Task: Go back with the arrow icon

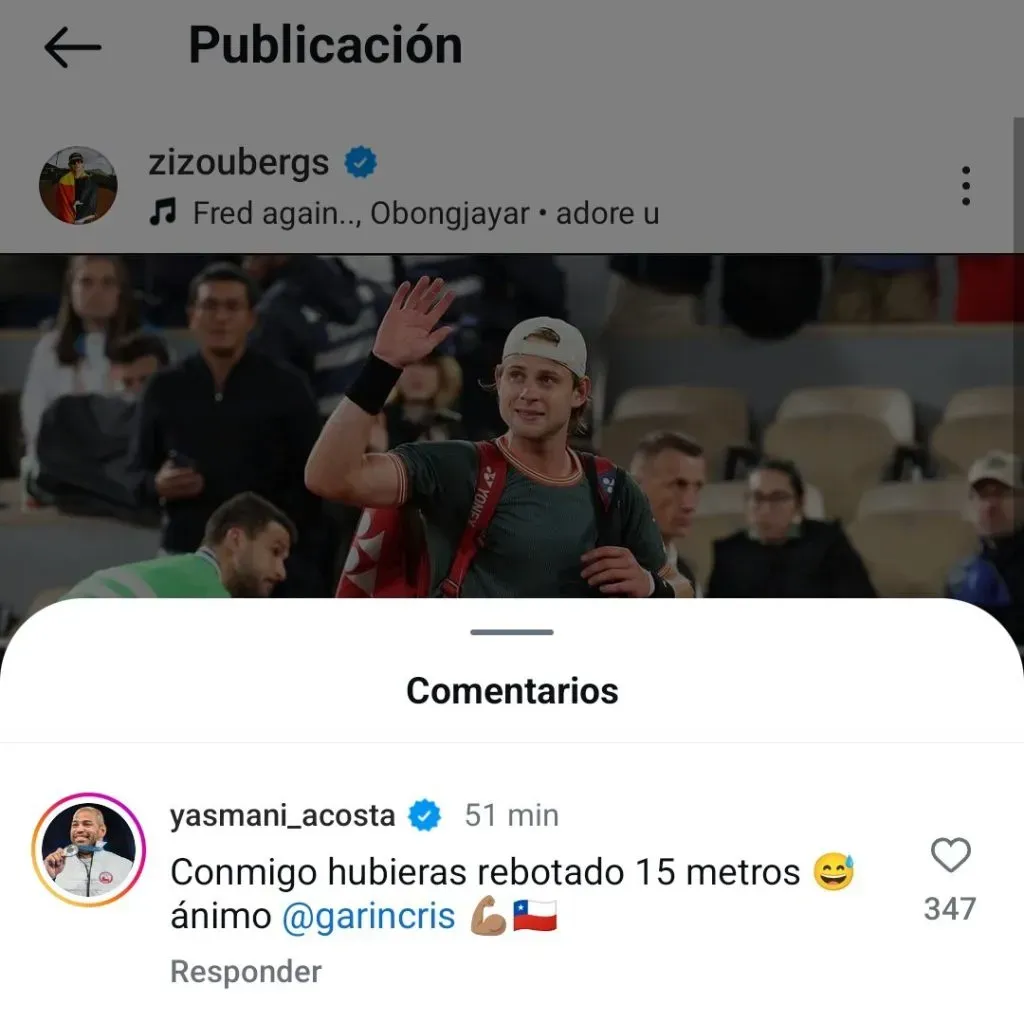Action: click(x=72, y=47)
